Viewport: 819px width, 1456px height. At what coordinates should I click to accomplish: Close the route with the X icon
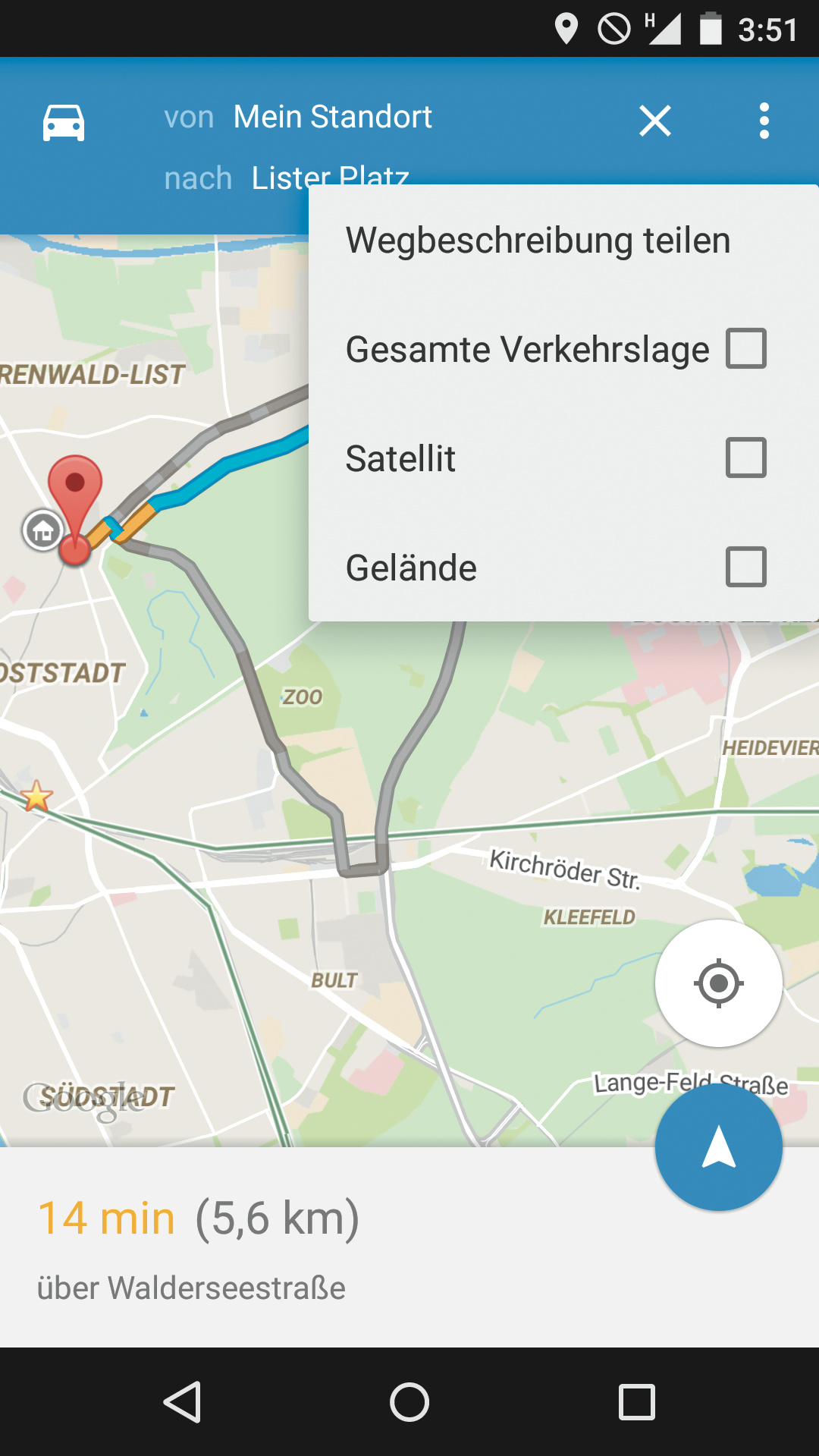[x=655, y=121]
